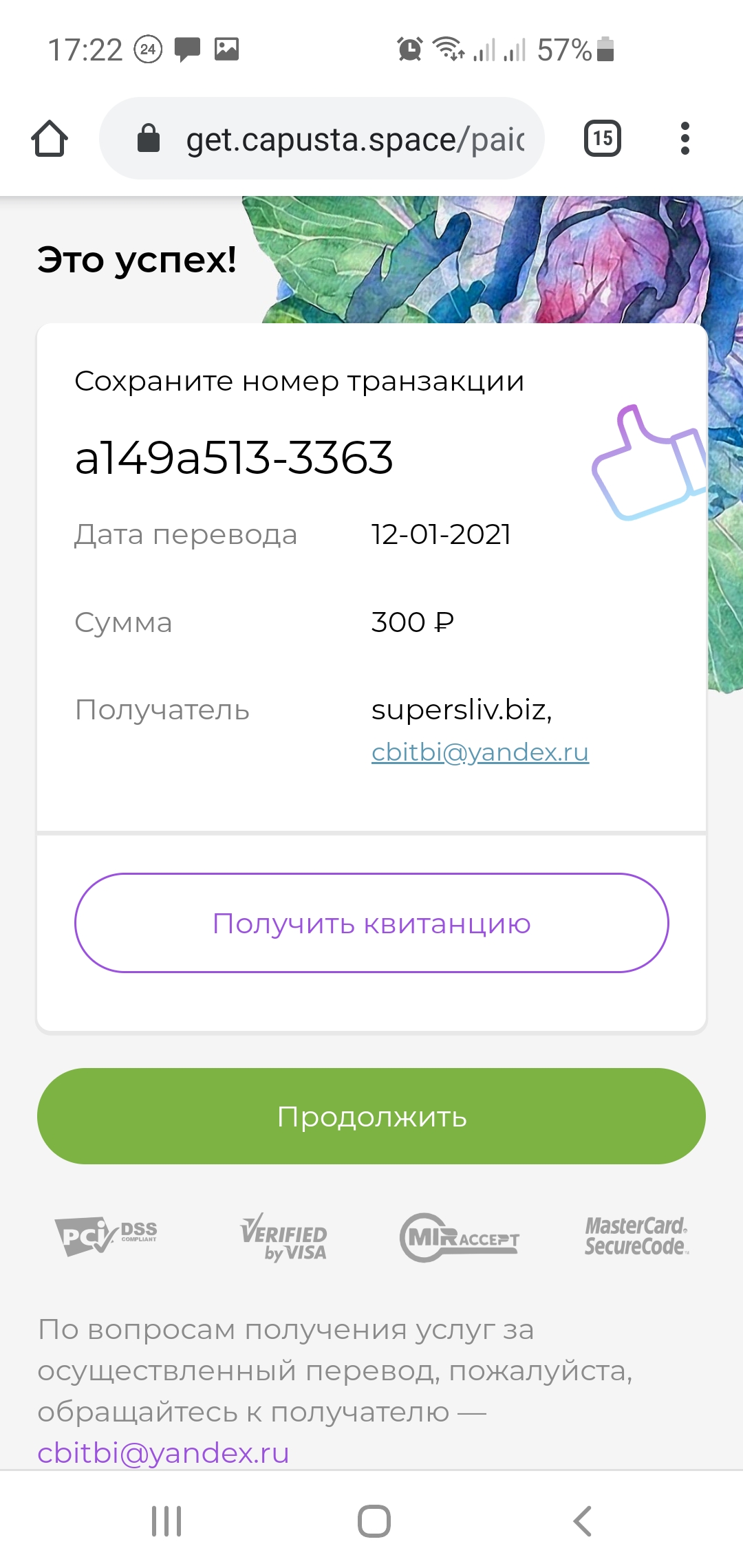The image size is (743, 1568).
Task: Go back with the system back button
Action: [x=582, y=1521]
